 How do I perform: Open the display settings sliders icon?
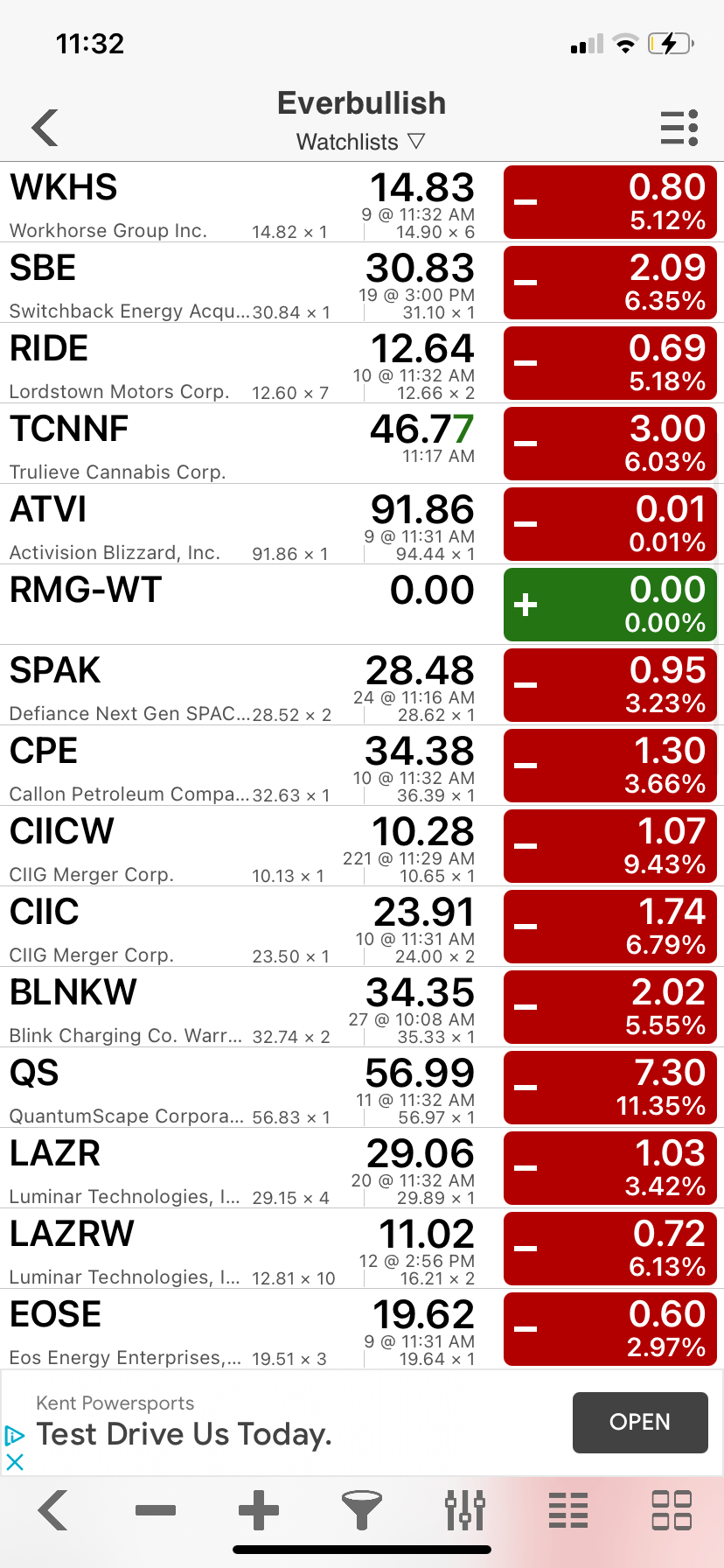pyautogui.click(x=465, y=1510)
